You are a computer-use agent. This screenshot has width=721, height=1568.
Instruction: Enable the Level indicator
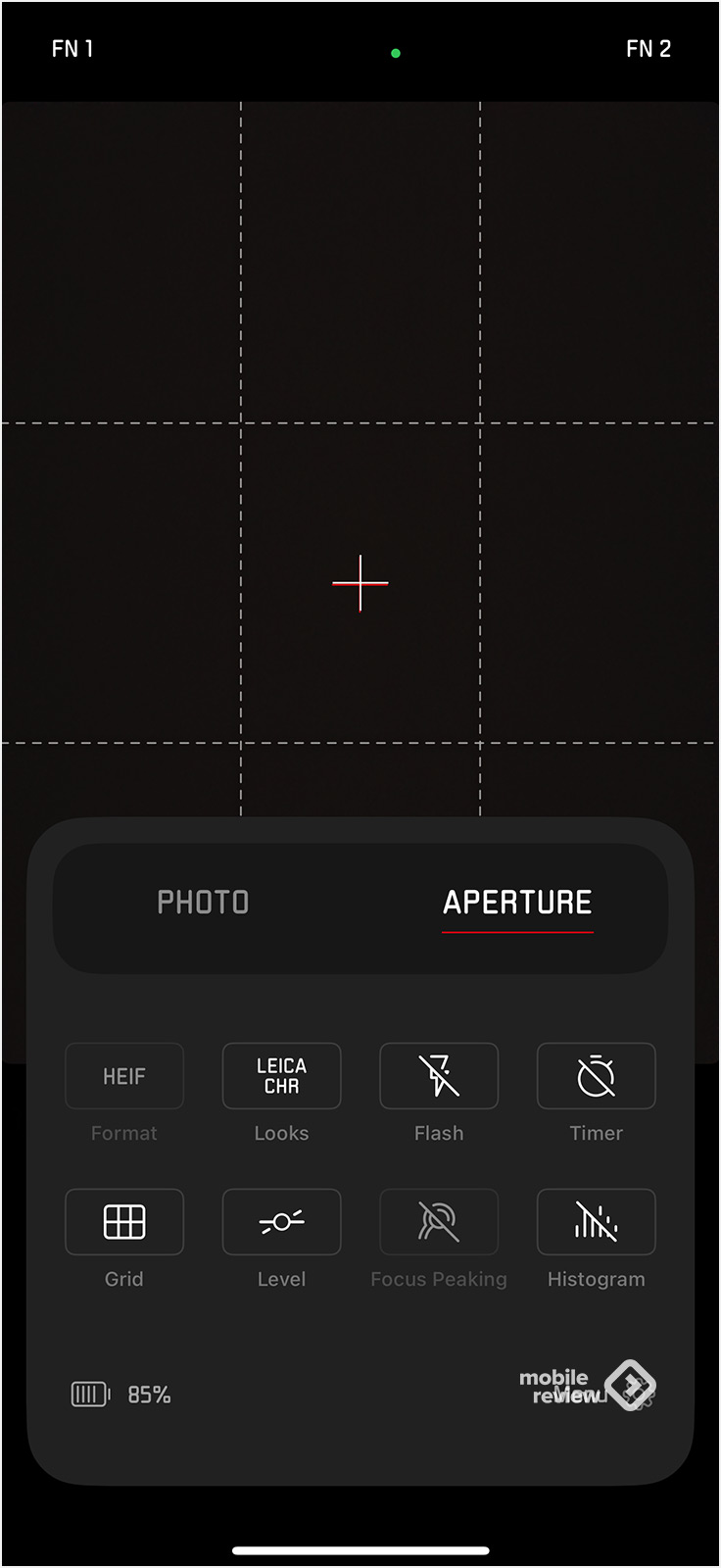tap(281, 1222)
